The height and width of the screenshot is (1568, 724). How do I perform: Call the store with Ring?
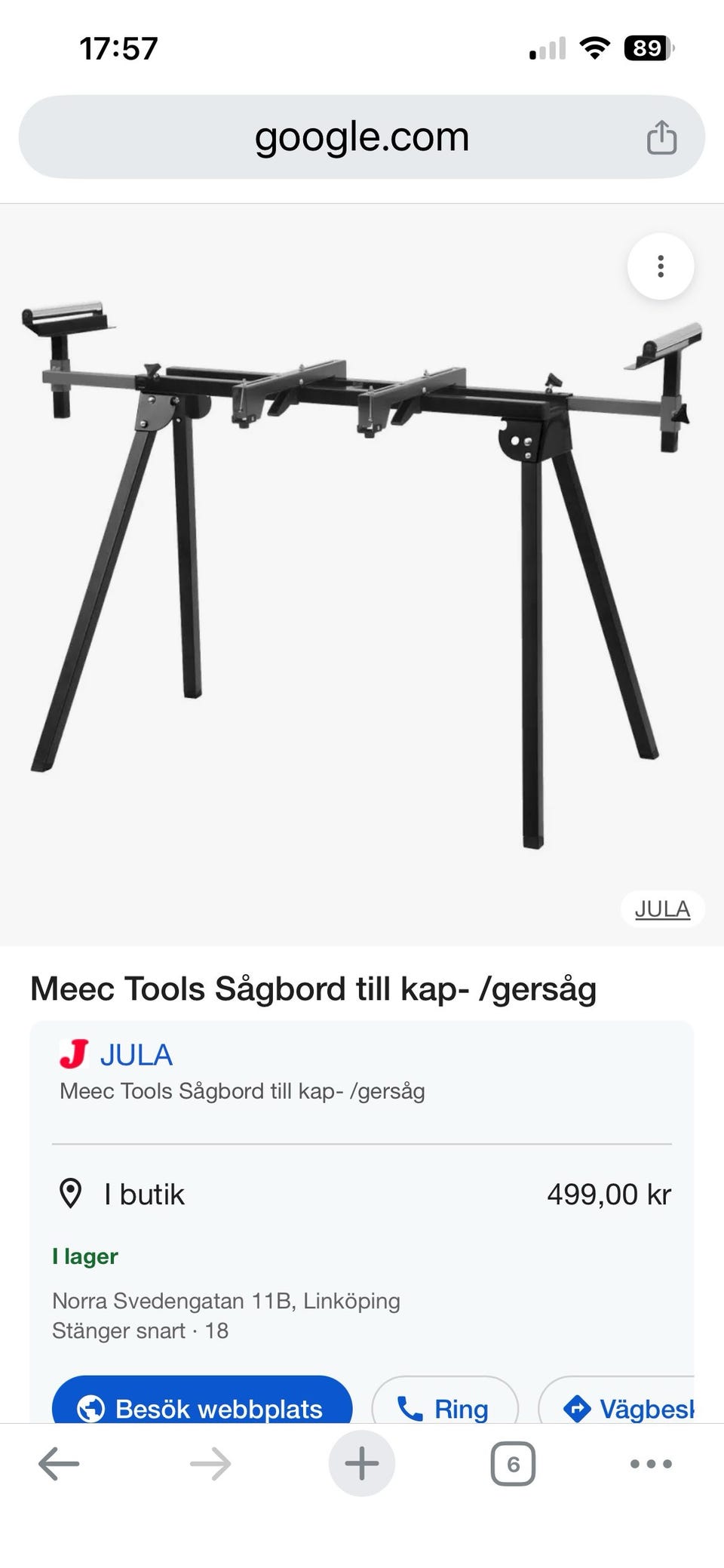coord(445,1408)
